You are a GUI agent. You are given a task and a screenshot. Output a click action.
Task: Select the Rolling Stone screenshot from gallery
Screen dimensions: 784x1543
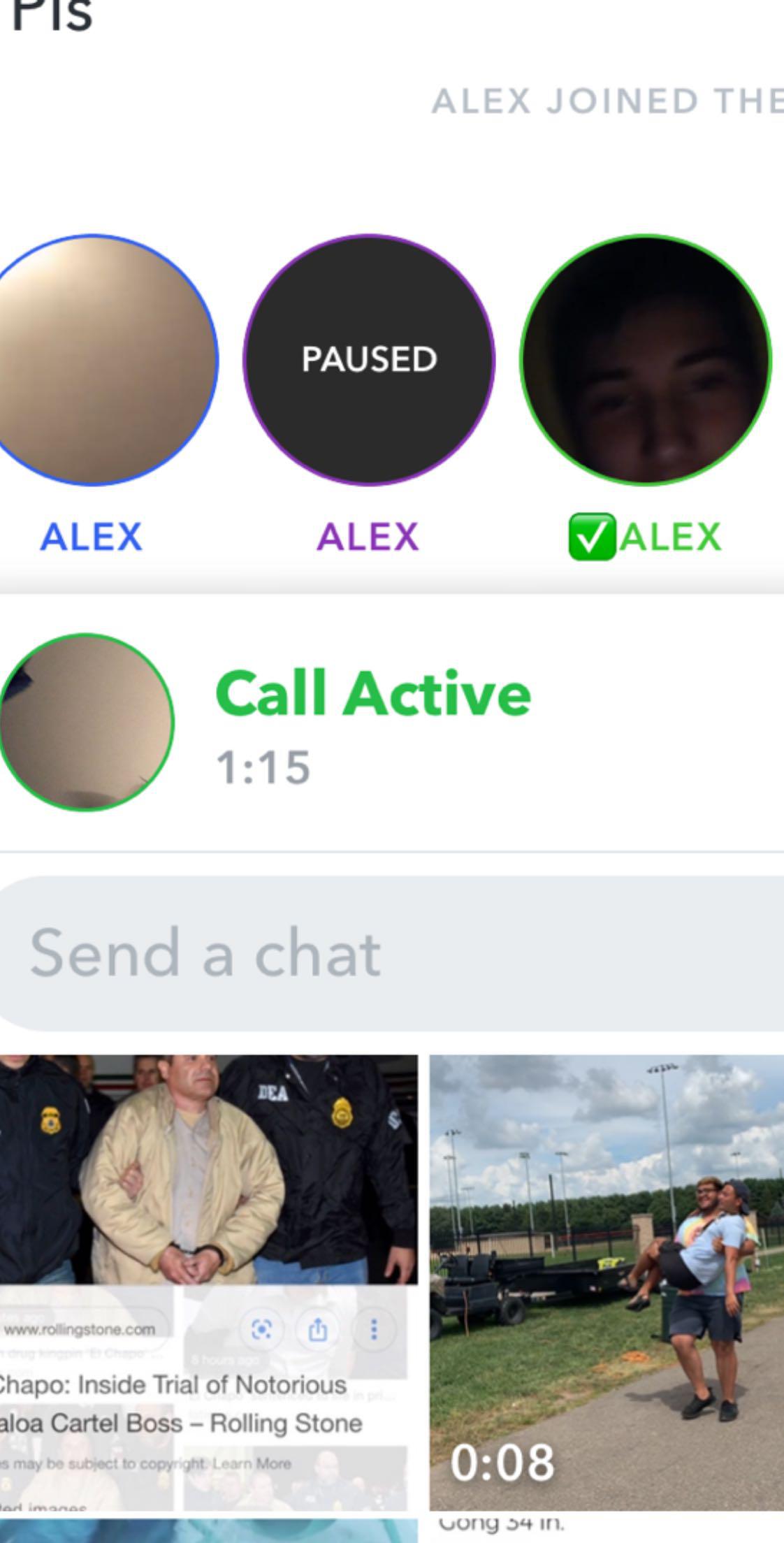coord(208,1282)
